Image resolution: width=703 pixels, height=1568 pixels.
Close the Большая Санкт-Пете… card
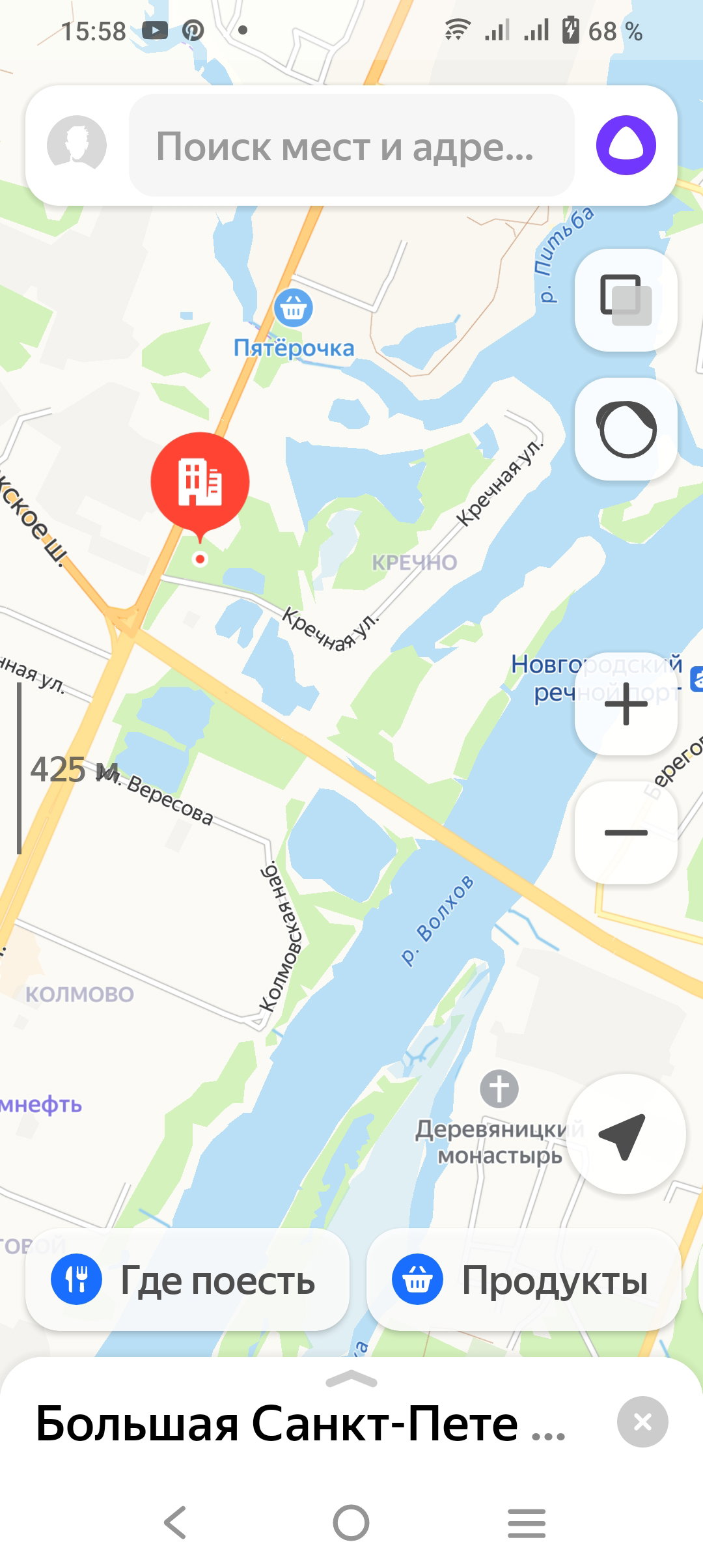tap(642, 1422)
